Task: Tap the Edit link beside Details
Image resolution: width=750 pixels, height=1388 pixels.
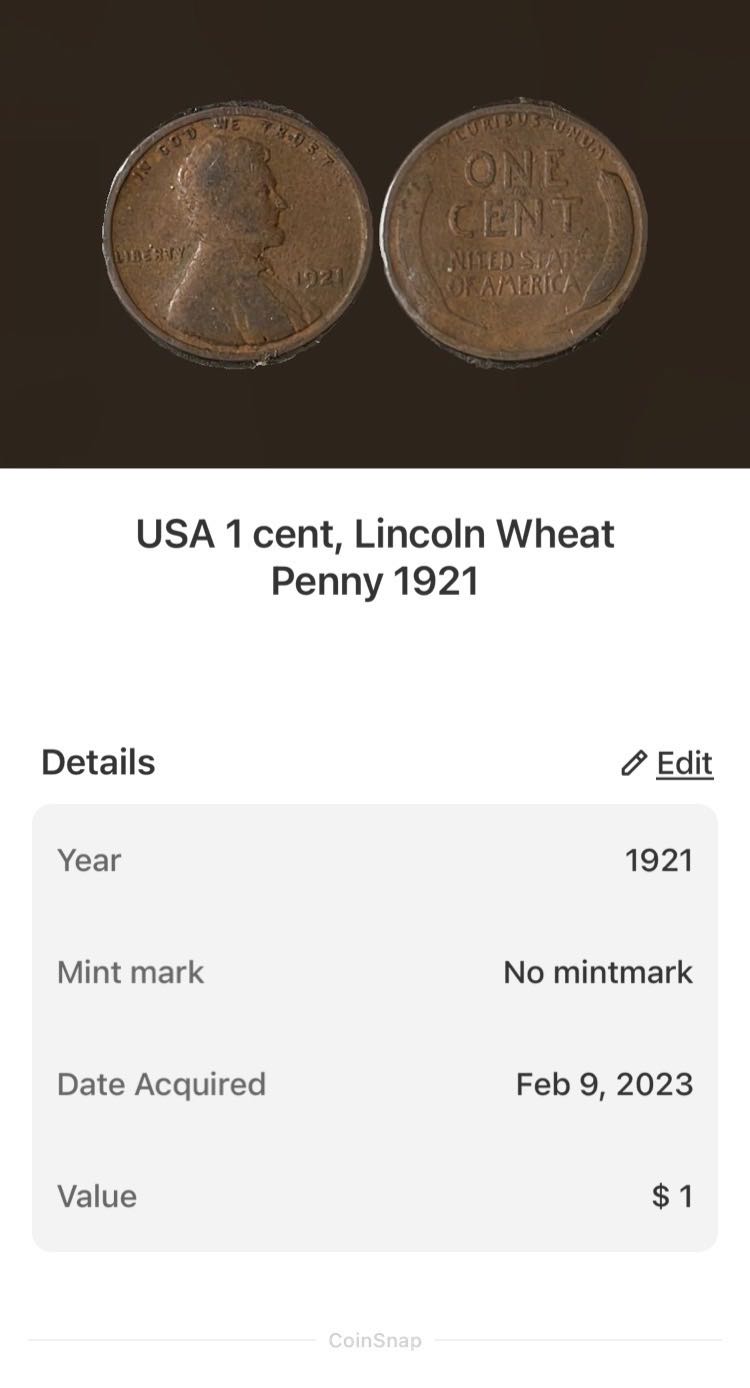Action: pyautogui.click(x=668, y=763)
